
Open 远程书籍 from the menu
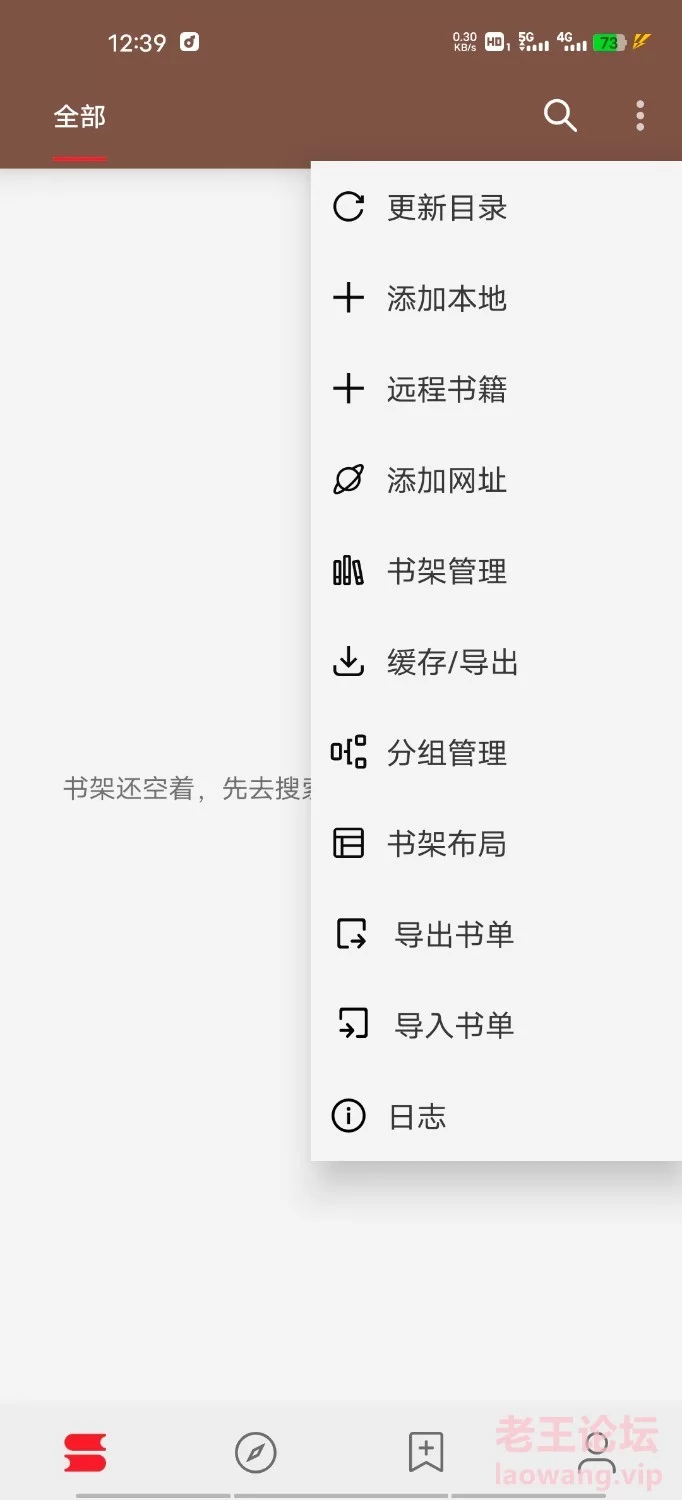(496, 390)
